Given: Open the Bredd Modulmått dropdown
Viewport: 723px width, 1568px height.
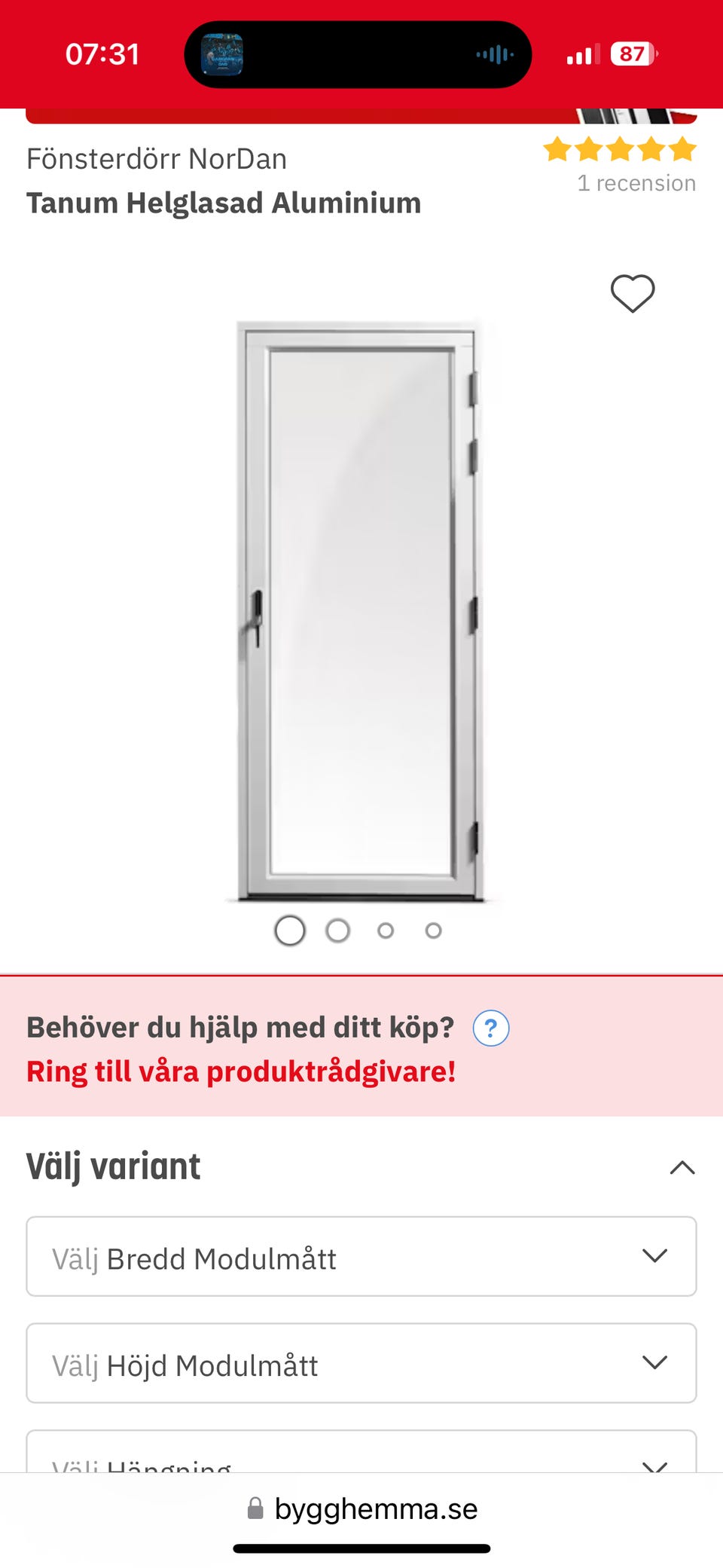Looking at the screenshot, I should tap(361, 1256).
